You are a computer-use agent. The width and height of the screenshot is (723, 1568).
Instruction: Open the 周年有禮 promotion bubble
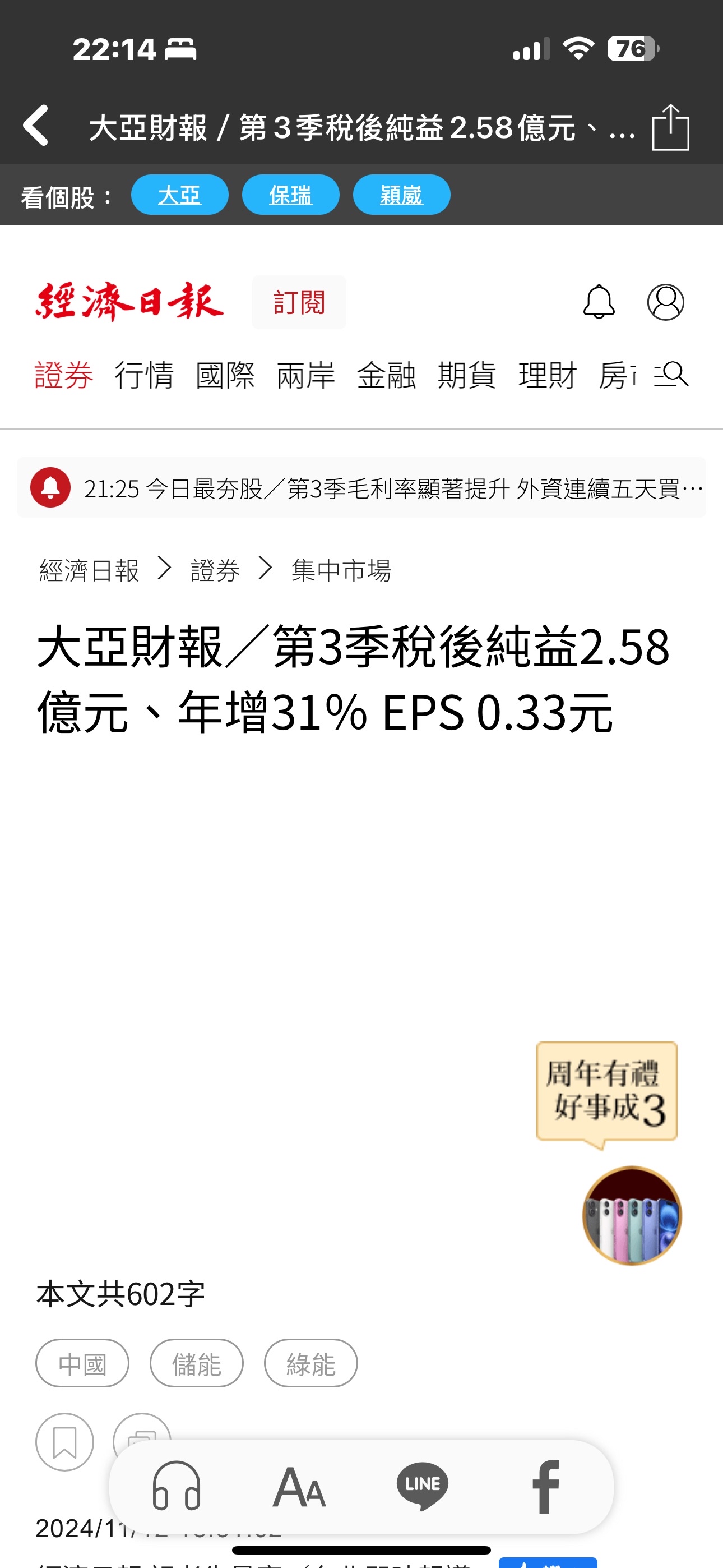coord(607,1091)
